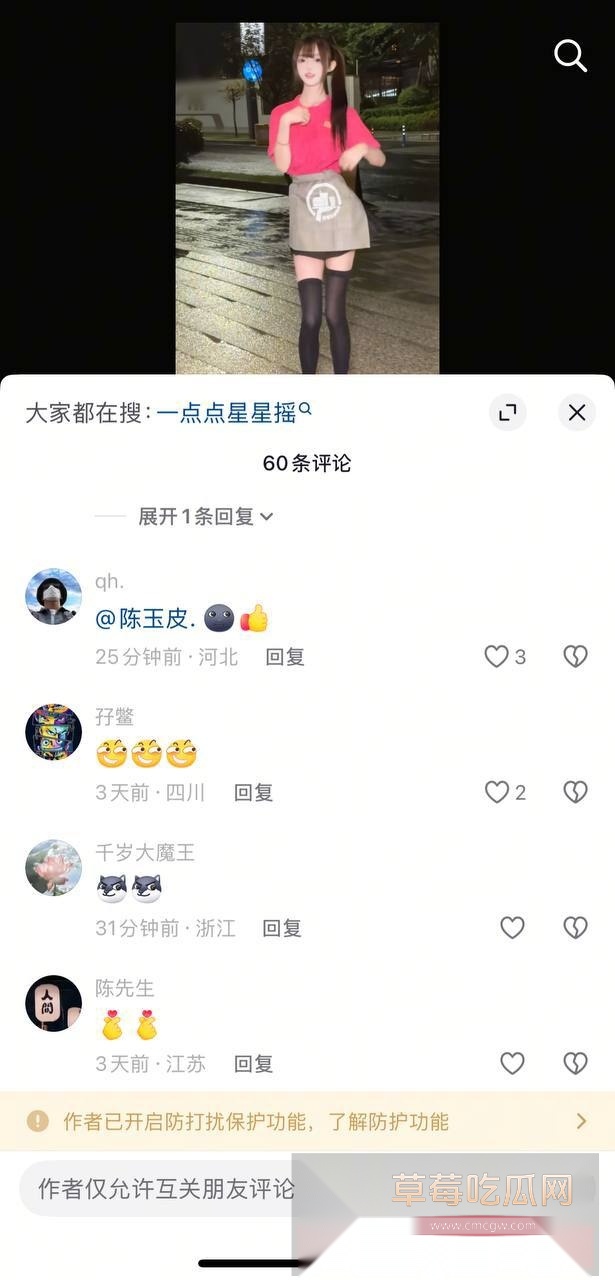615x1280 pixels.
Task: Like qh.'s comment
Action: pos(497,657)
